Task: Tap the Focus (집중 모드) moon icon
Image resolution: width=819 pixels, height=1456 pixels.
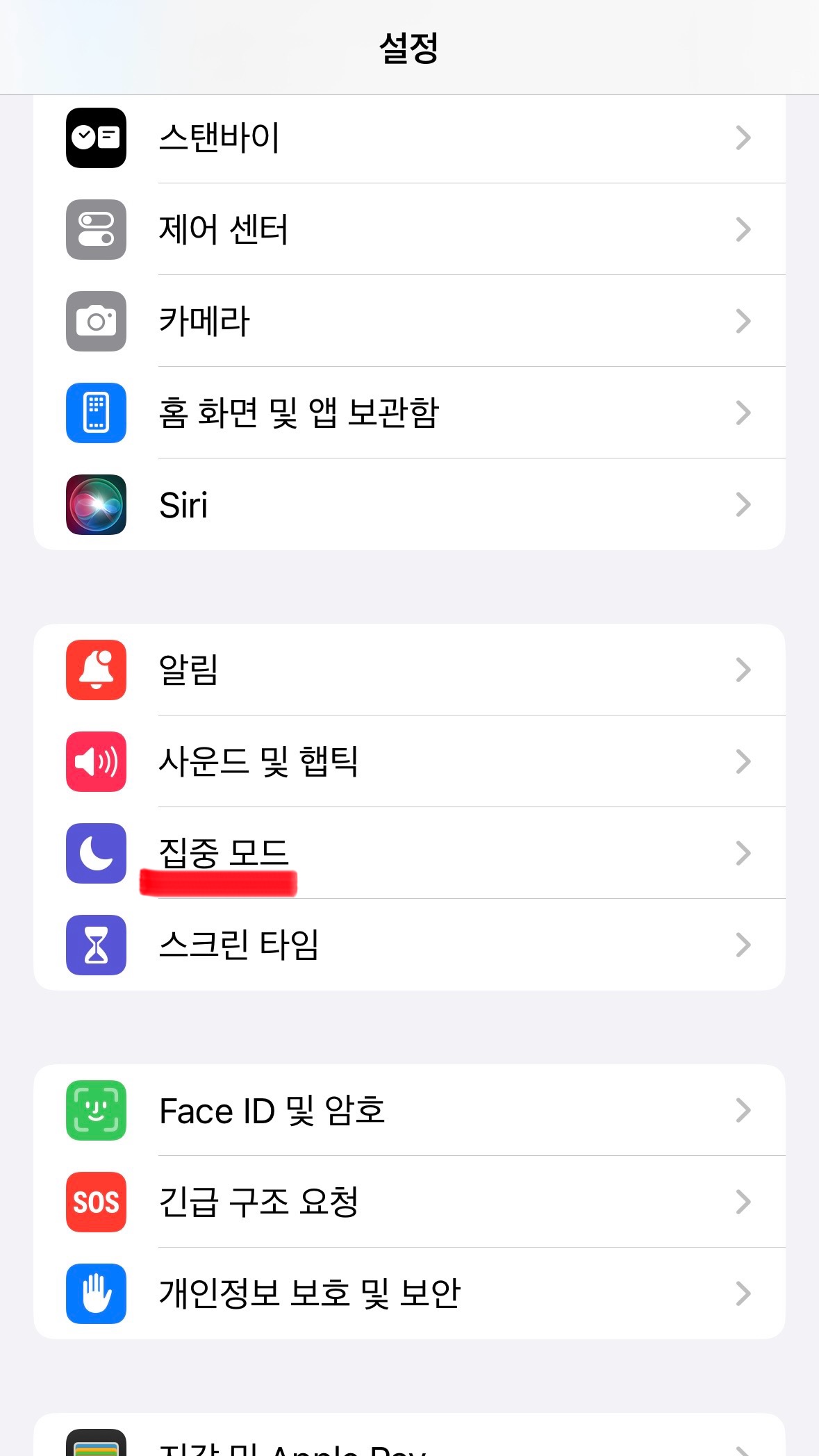Action: coord(95,854)
